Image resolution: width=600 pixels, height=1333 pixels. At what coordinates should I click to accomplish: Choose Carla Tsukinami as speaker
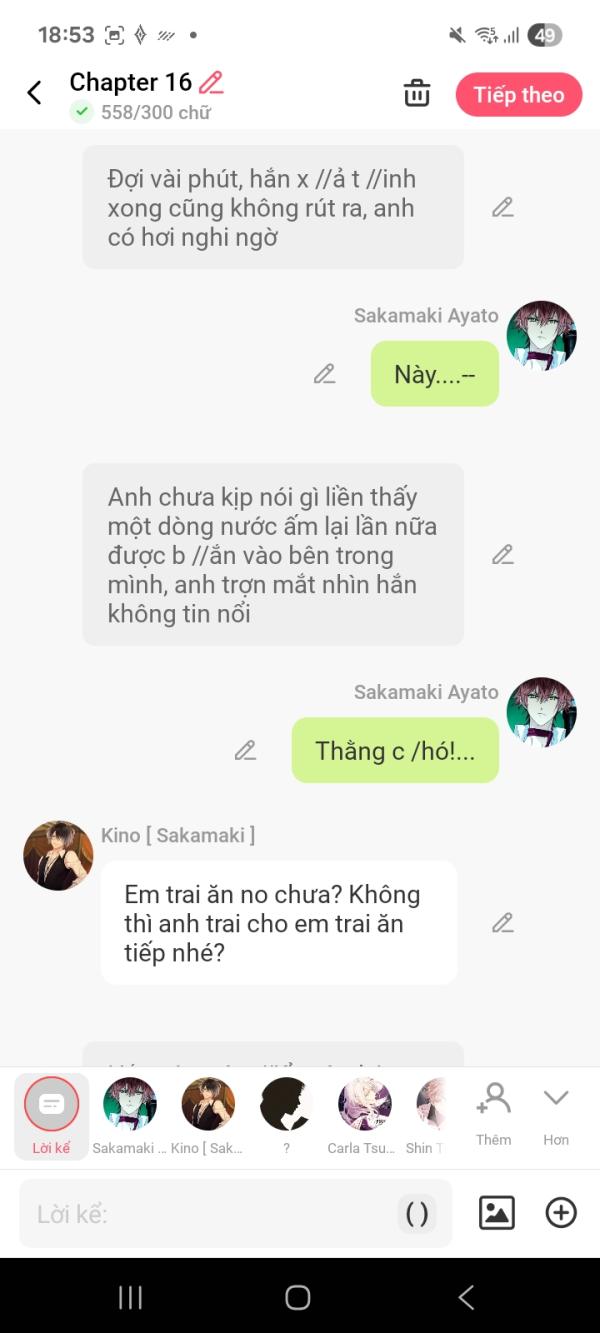click(x=364, y=1114)
